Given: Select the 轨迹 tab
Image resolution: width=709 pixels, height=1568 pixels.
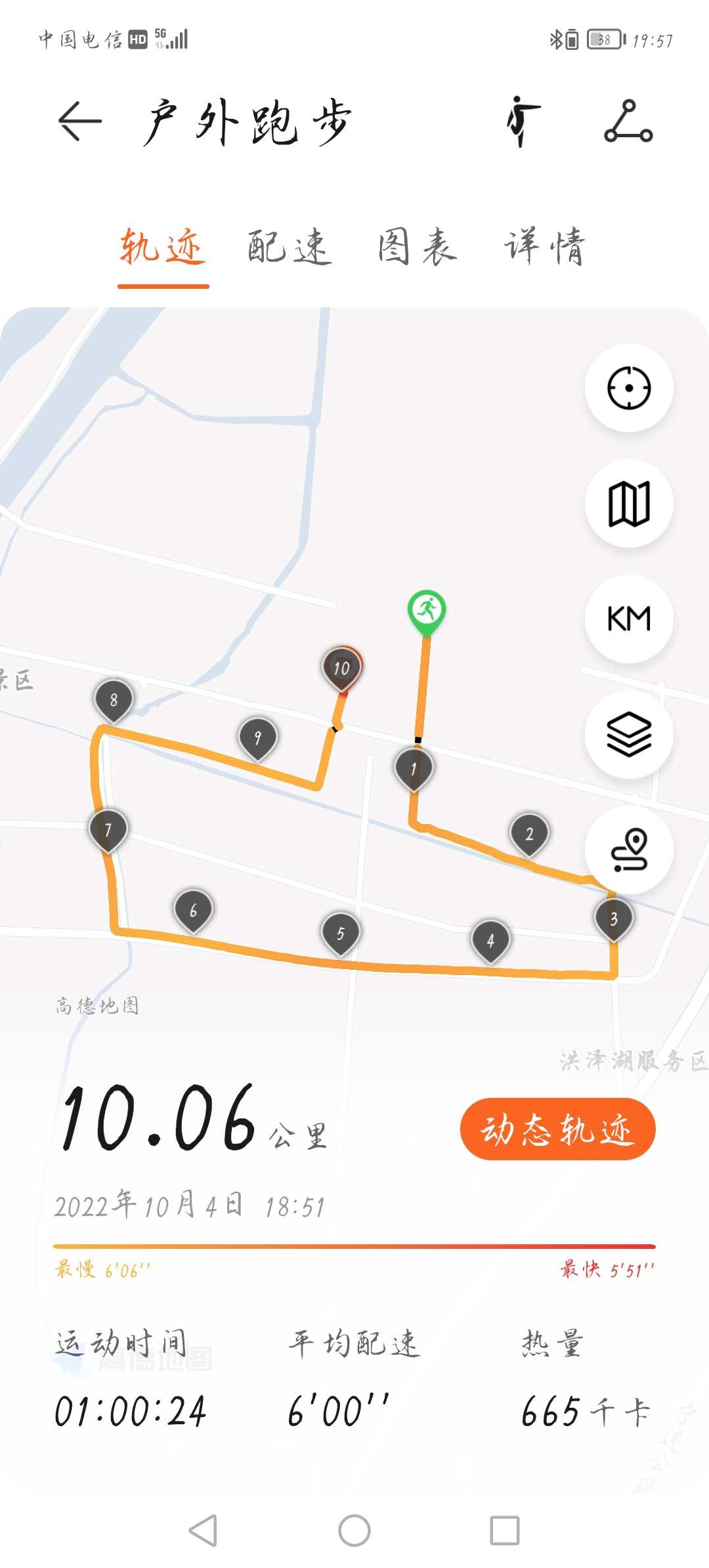Looking at the screenshot, I should (x=163, y=247).
